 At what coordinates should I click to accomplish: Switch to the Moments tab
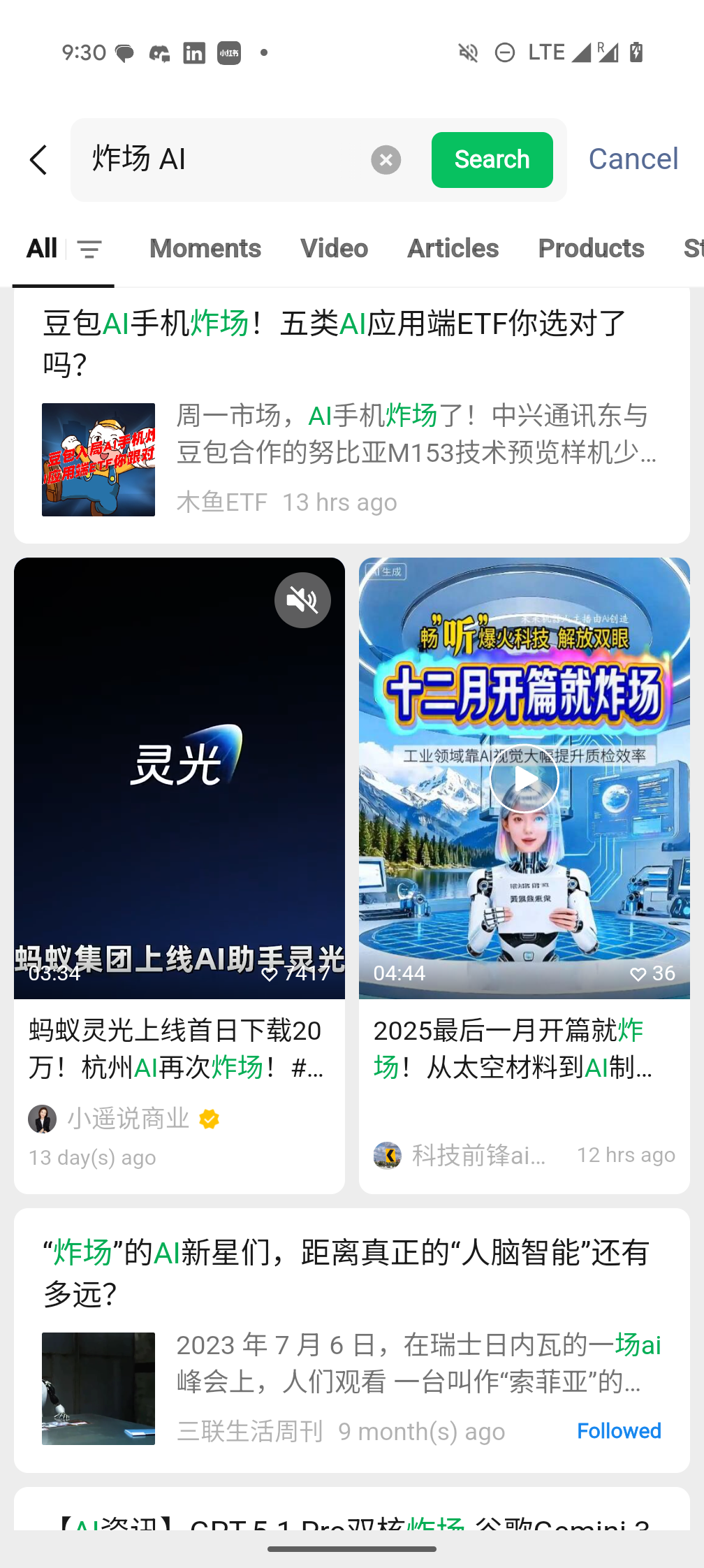pos(205,249)
